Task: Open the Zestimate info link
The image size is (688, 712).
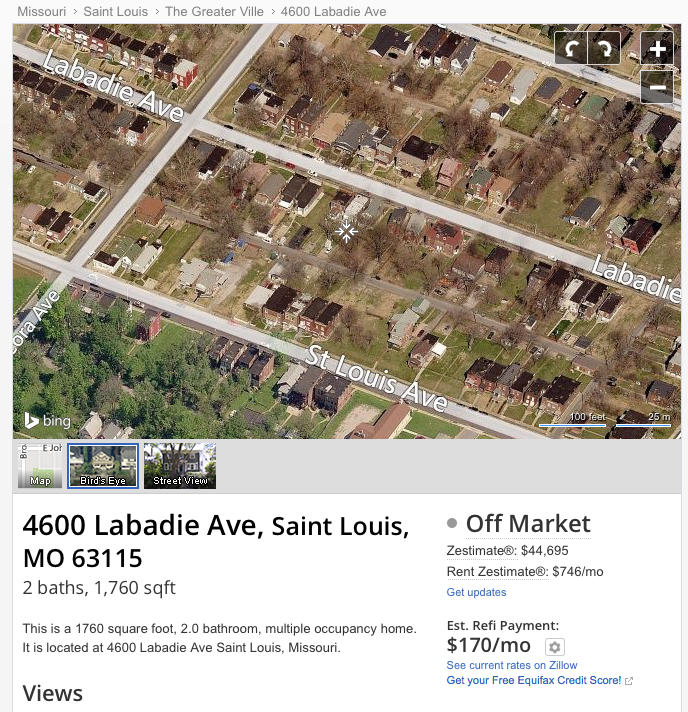Action: [x=481, y=551]
